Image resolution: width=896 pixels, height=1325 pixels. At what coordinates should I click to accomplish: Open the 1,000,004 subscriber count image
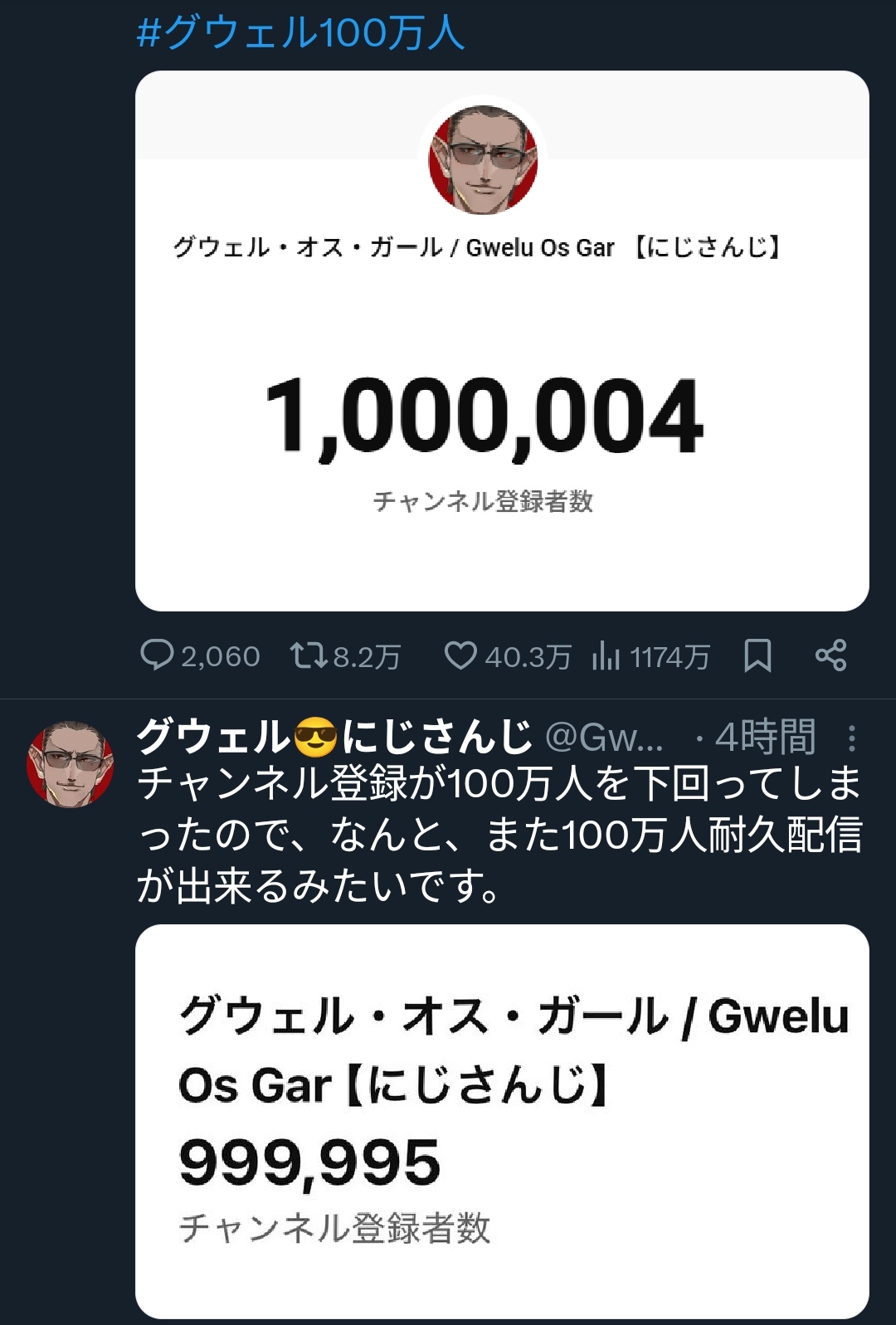(x=502, y=341)
